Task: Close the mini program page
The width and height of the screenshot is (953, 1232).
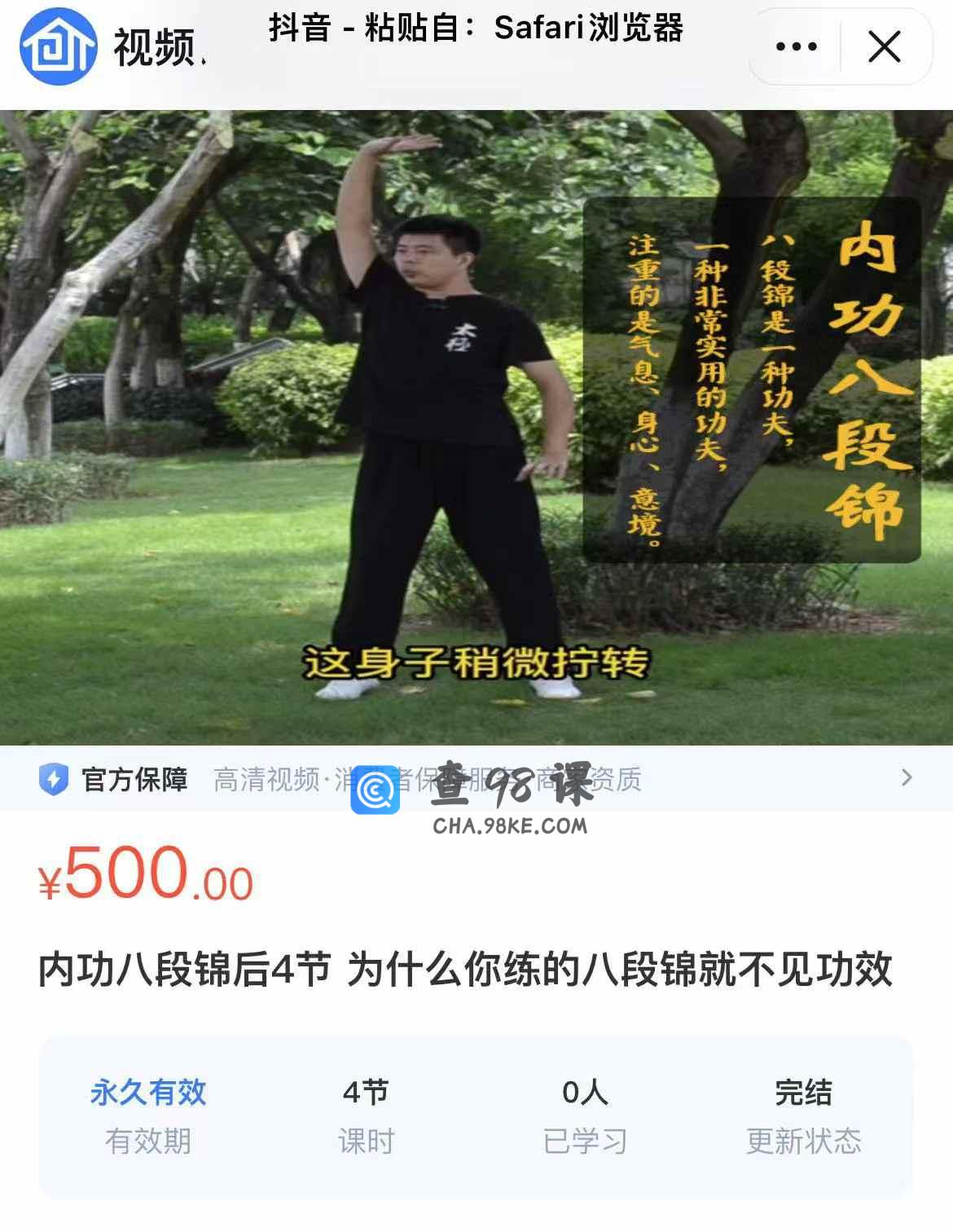Action: point(885,46)
